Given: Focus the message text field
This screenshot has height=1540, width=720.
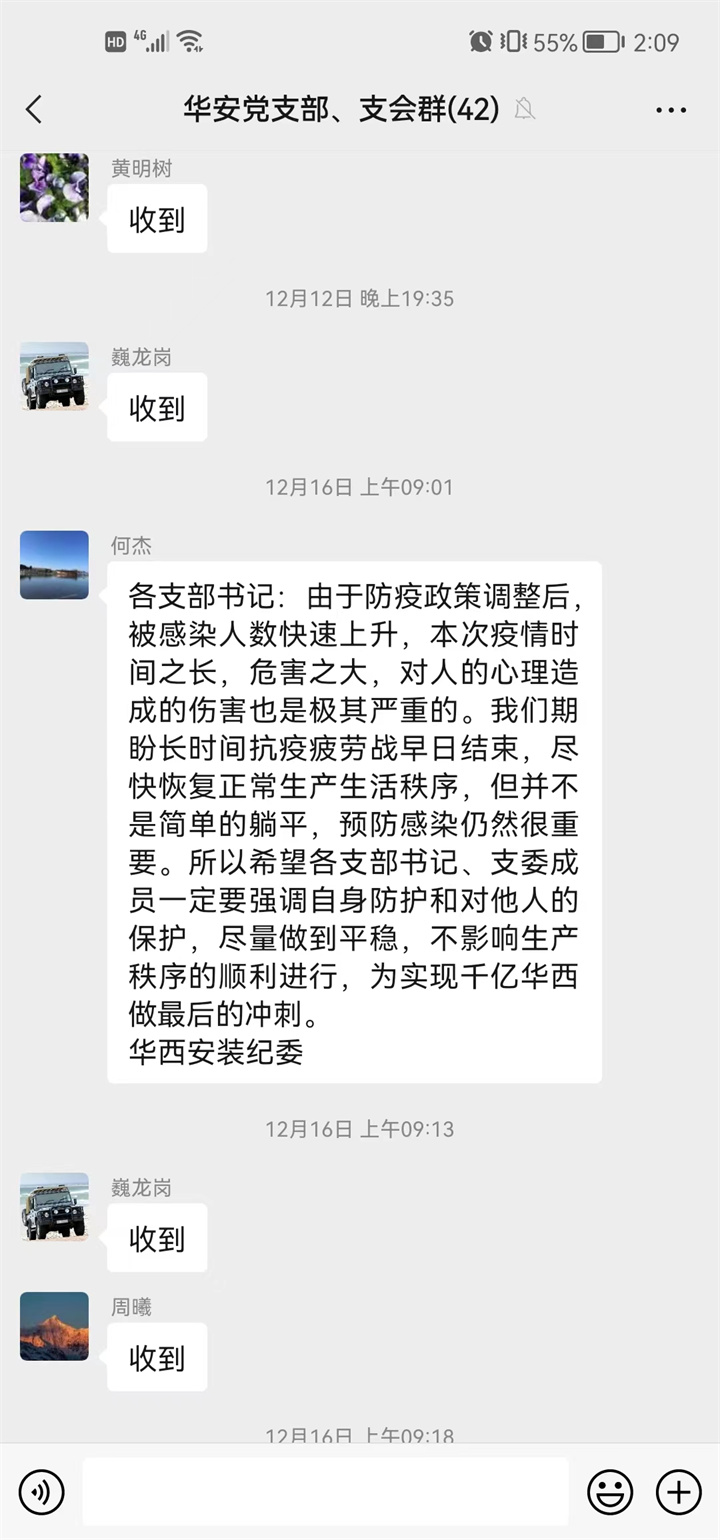Looking at the screenshot, I should point(325,1492).
